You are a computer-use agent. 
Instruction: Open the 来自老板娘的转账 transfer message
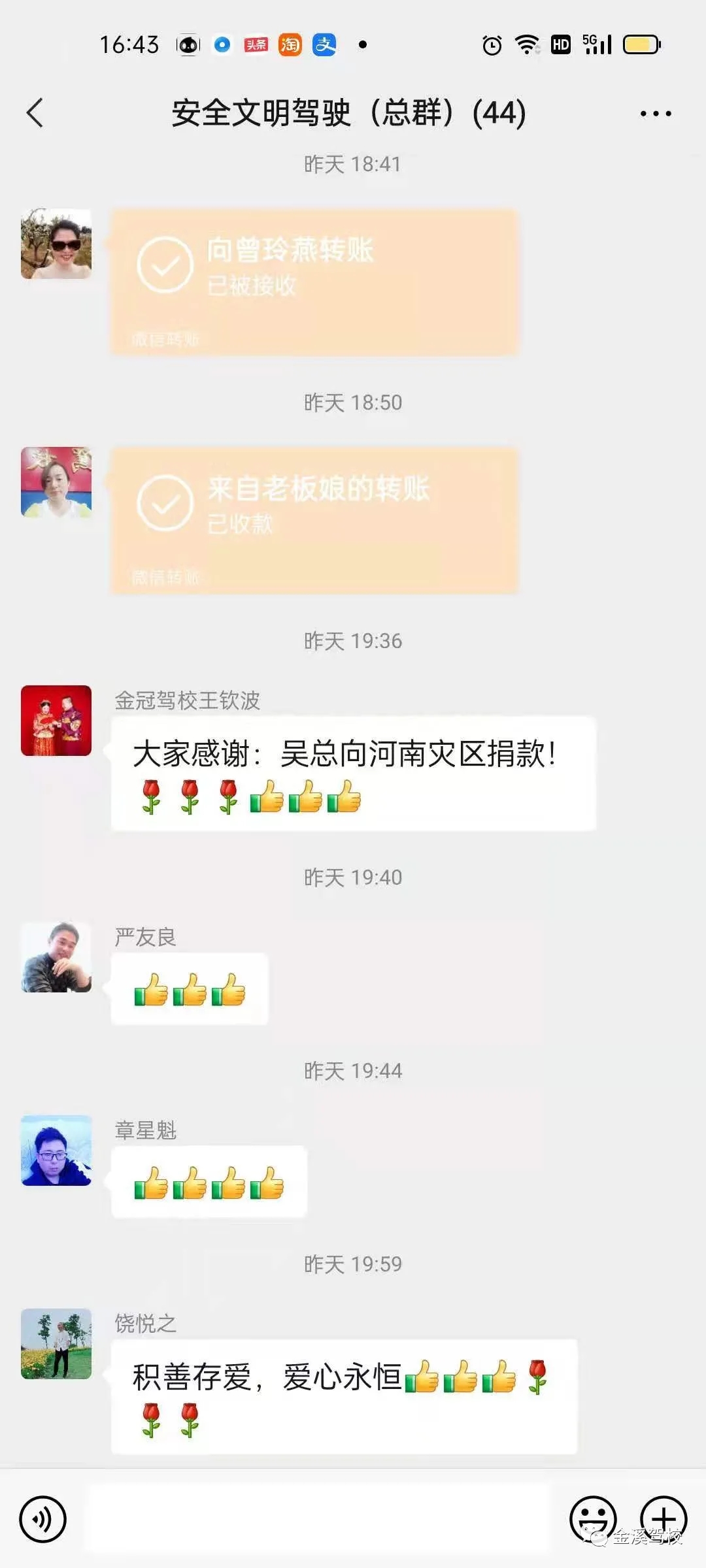point(314,520)
